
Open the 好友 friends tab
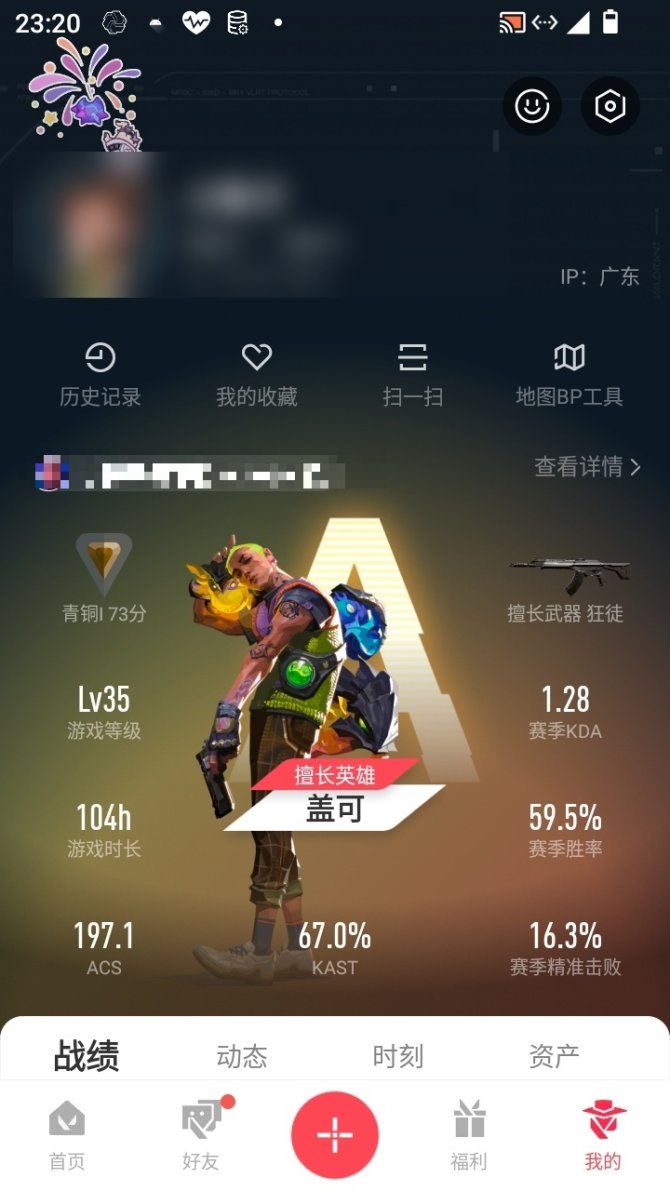[201, 1135]
